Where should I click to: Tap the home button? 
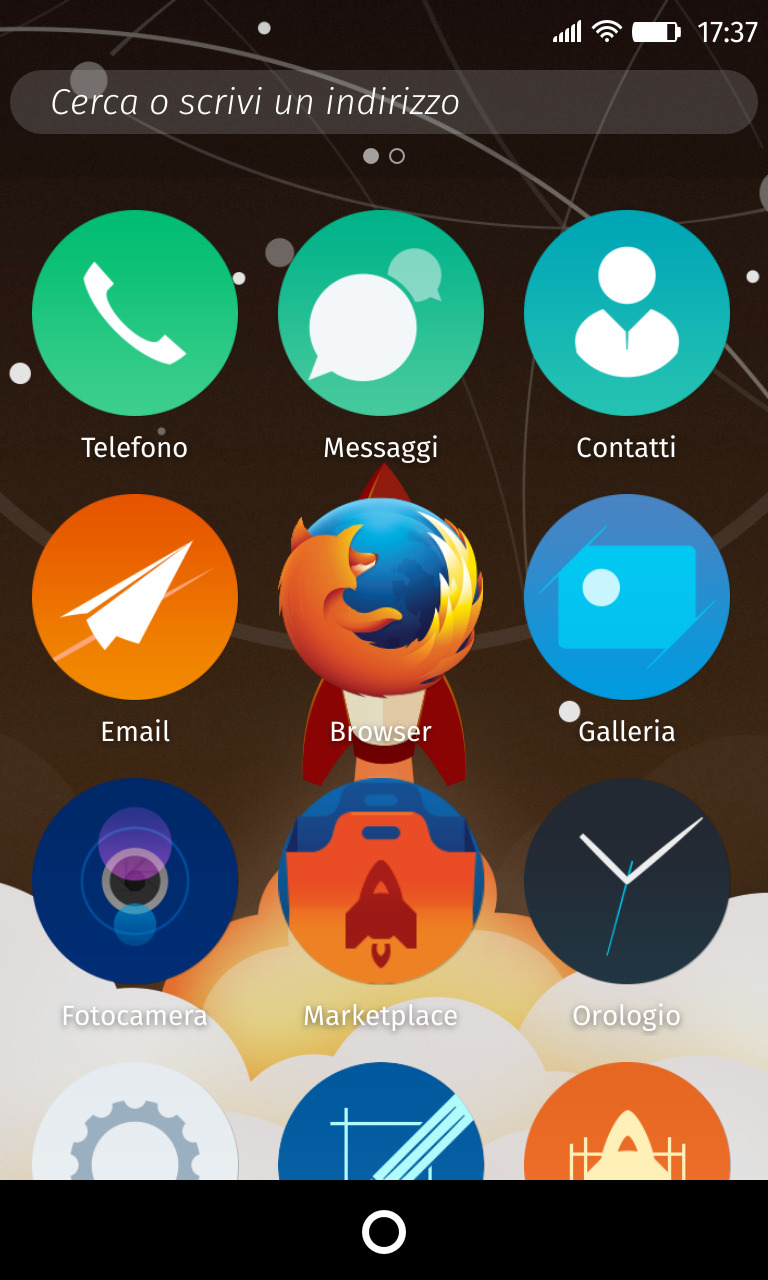pos(384,1231)
